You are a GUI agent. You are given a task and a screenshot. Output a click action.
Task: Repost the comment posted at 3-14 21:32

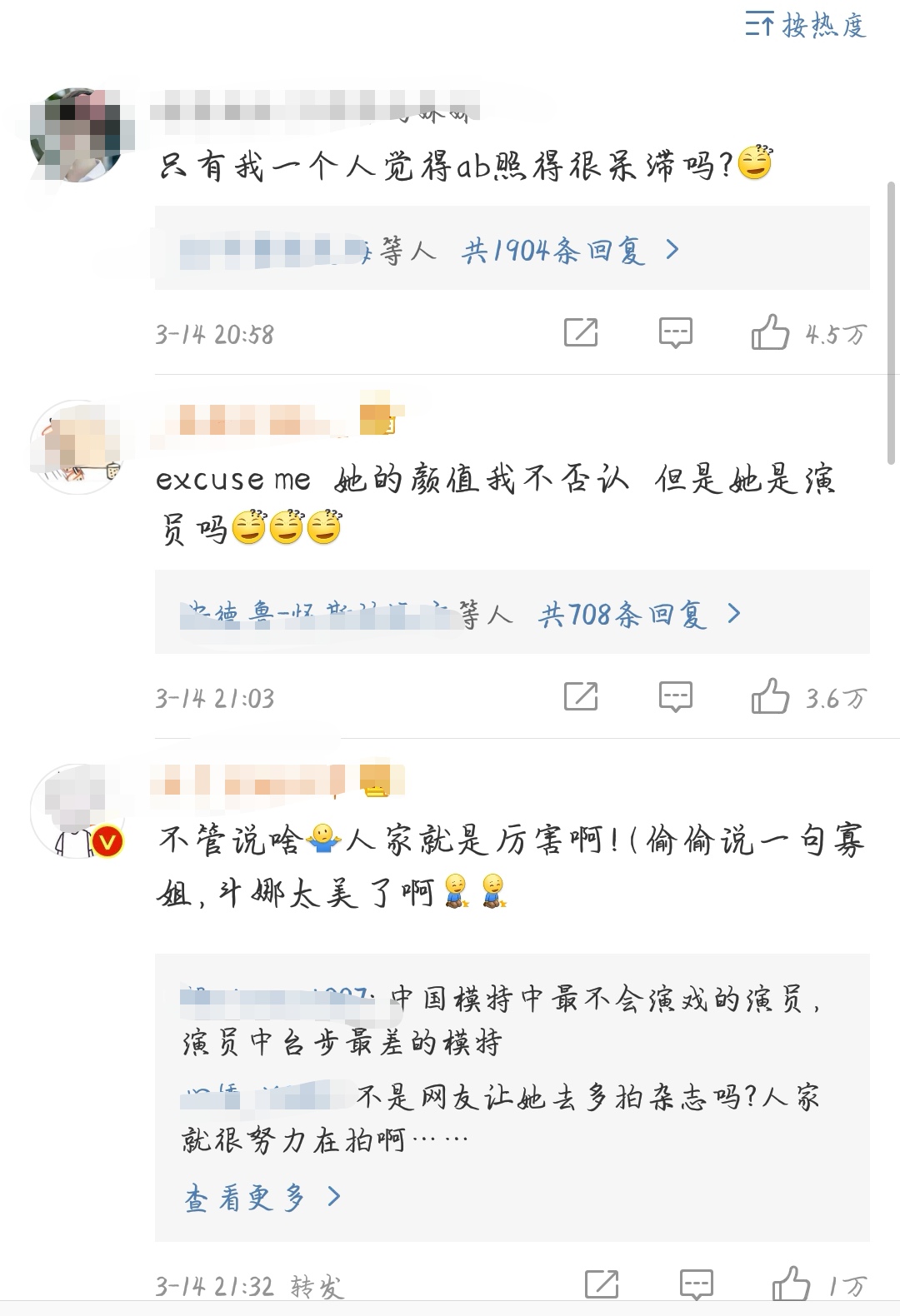602,1284
